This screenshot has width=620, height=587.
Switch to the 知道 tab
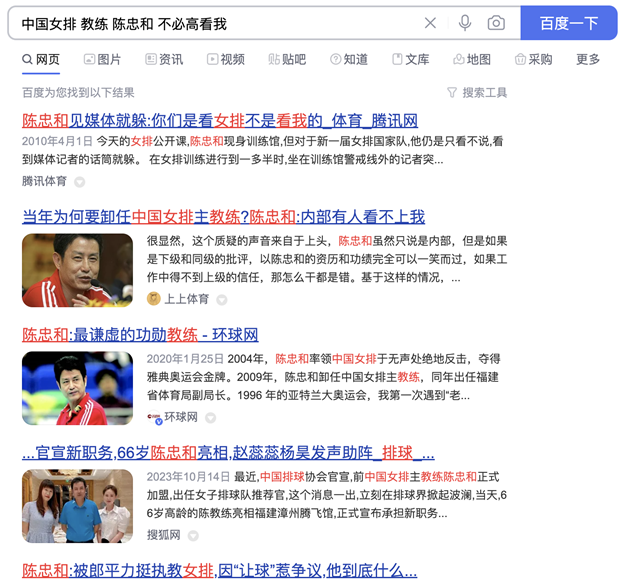click(349, 60)
